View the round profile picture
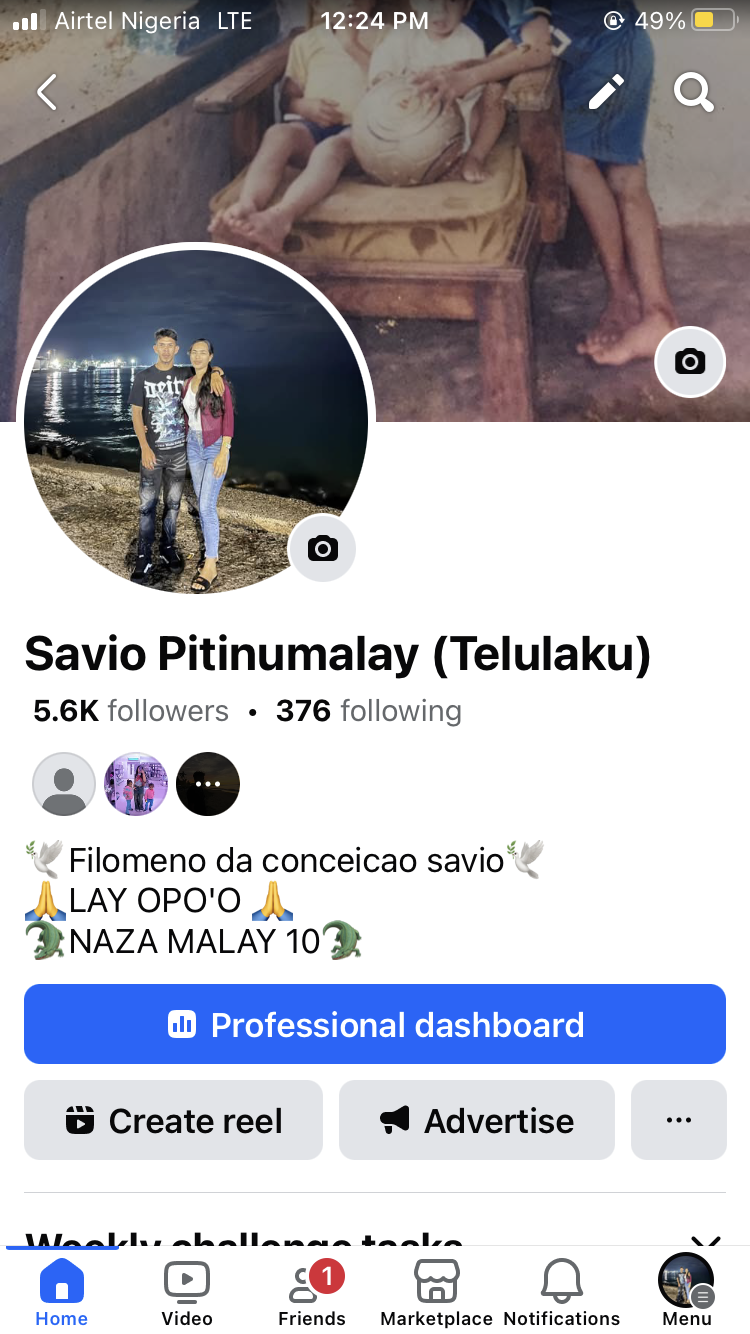Screen dimensions: 750x1334 point(196,420)
